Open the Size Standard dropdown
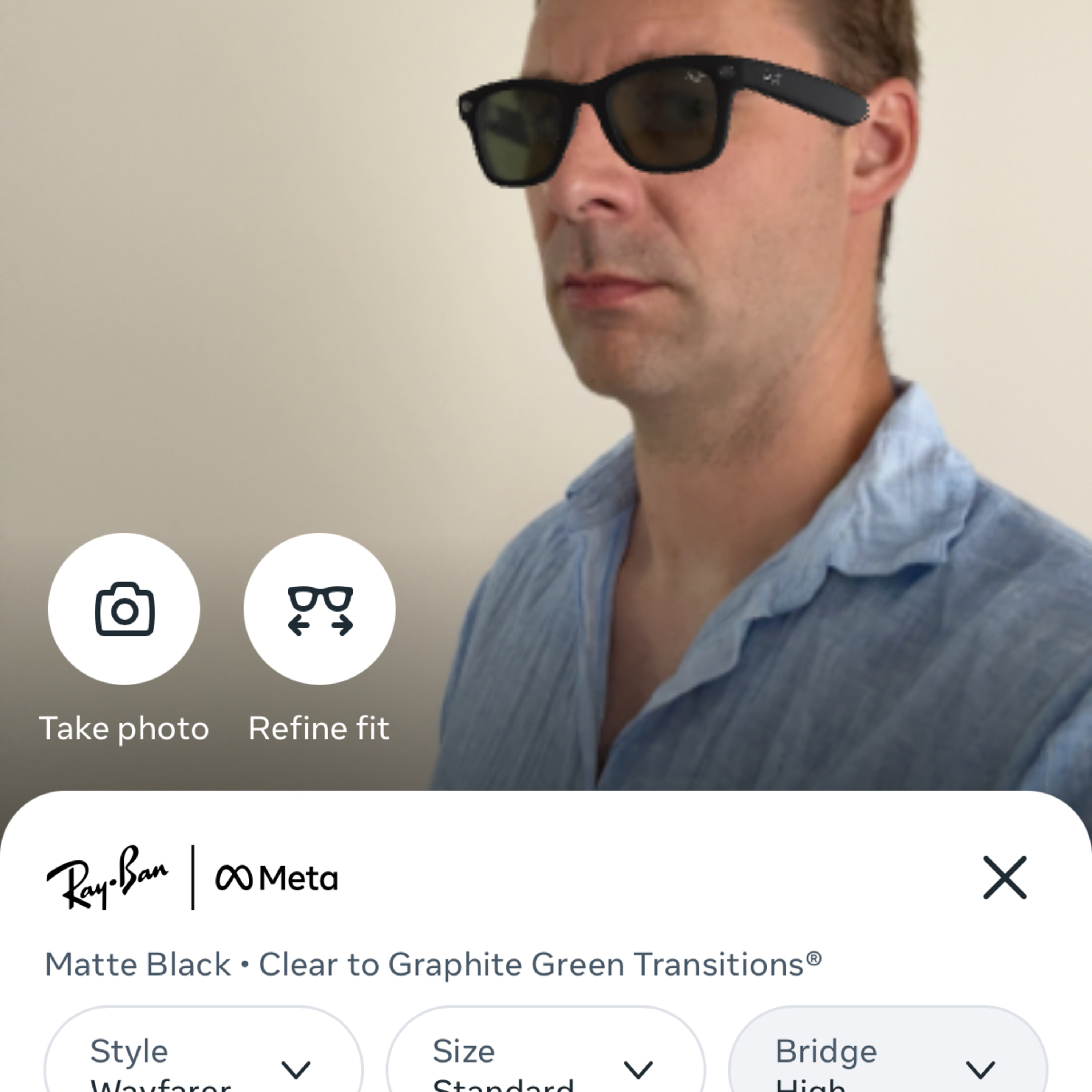This screenshot has height=1092, width=1092. (x=545, y=1049)
